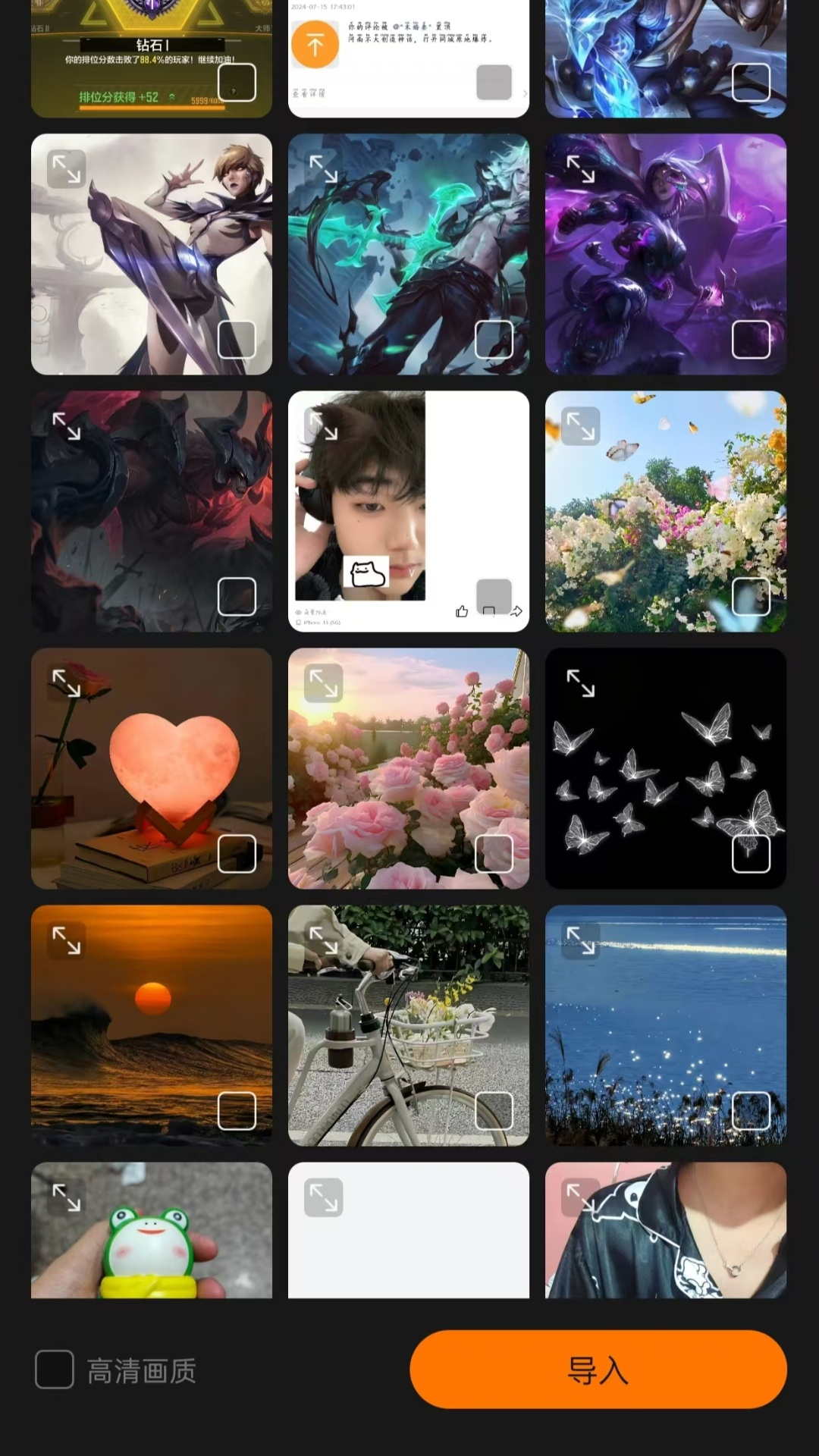Select the green scythe character artwork
819x1456 pixels.
pos(494,339)
